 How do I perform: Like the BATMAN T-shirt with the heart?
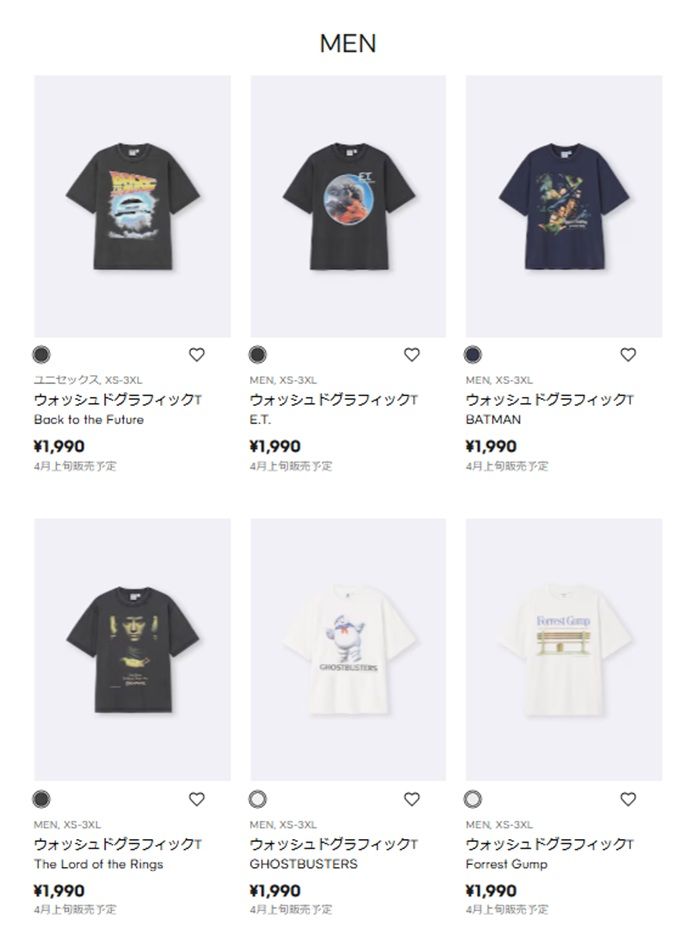628,355
